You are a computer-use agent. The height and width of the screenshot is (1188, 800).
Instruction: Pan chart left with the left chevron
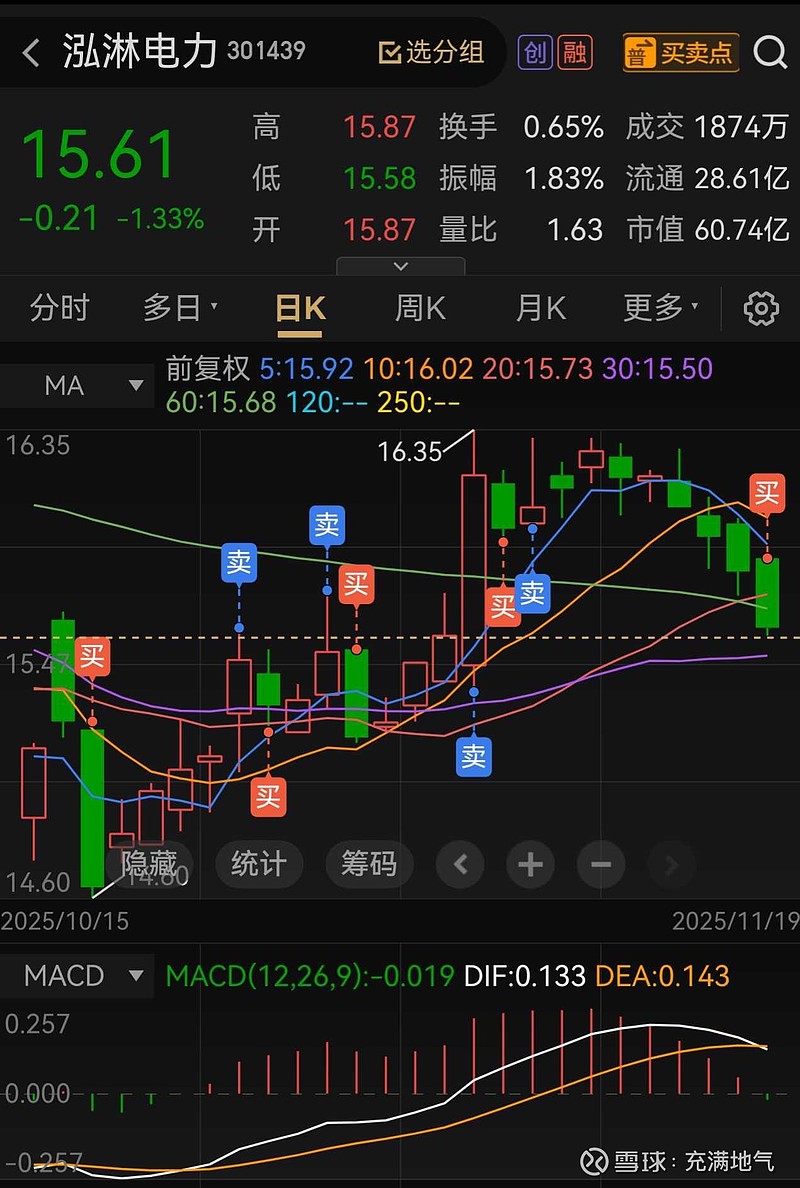click(x=460, y=864)
